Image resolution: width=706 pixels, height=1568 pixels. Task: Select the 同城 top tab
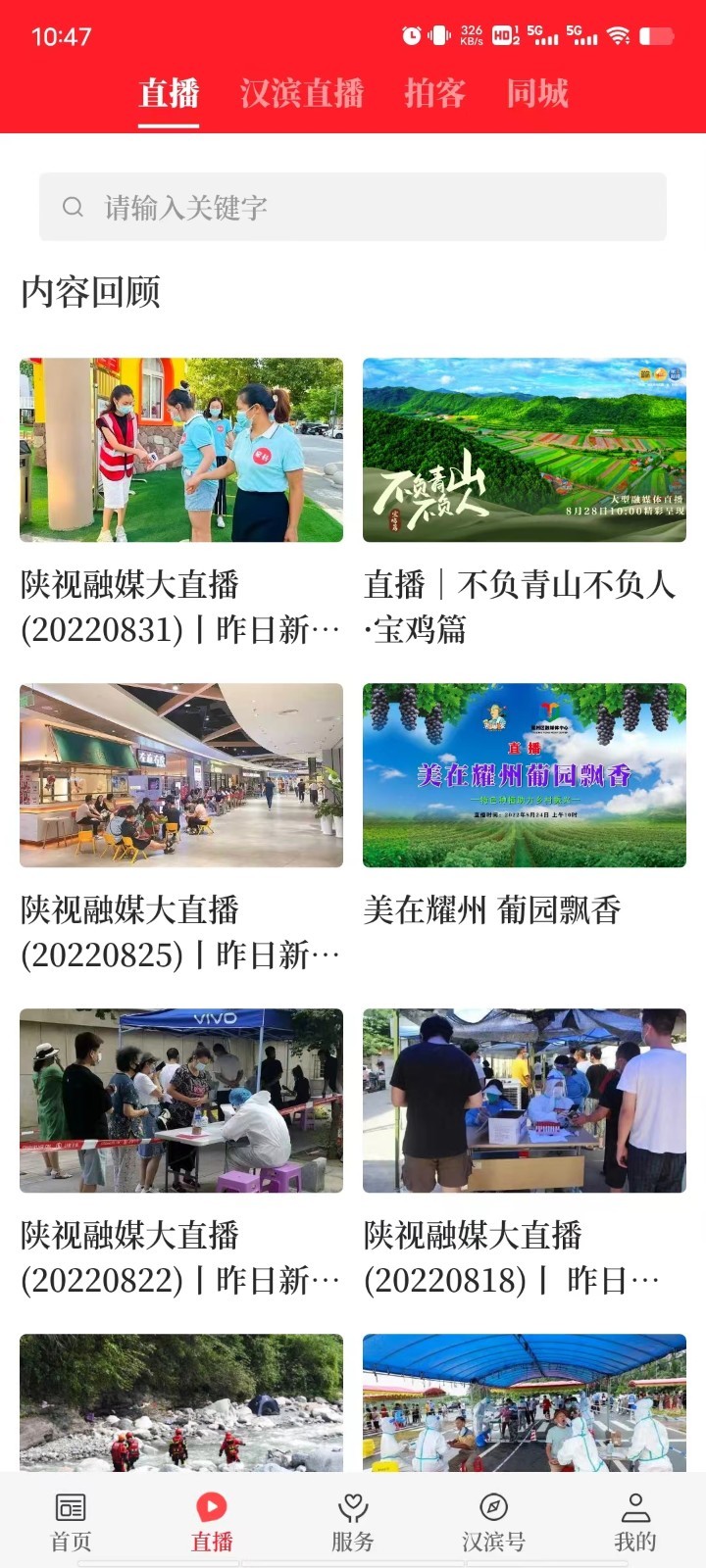coord(537,94)
